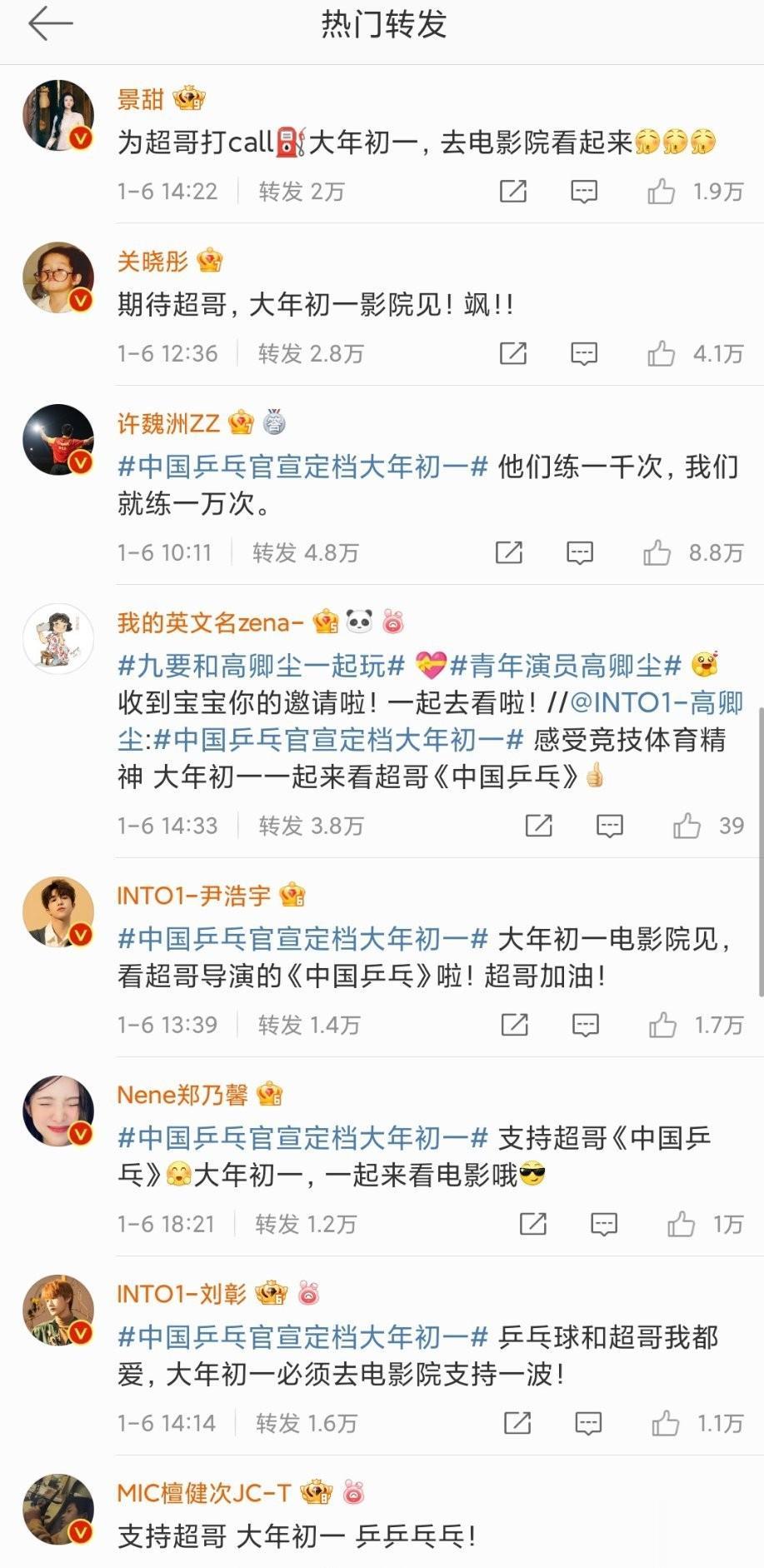The image size is (764, 1568).
Task: Repost 景甜's post via share icon
Action: (512, 192)
